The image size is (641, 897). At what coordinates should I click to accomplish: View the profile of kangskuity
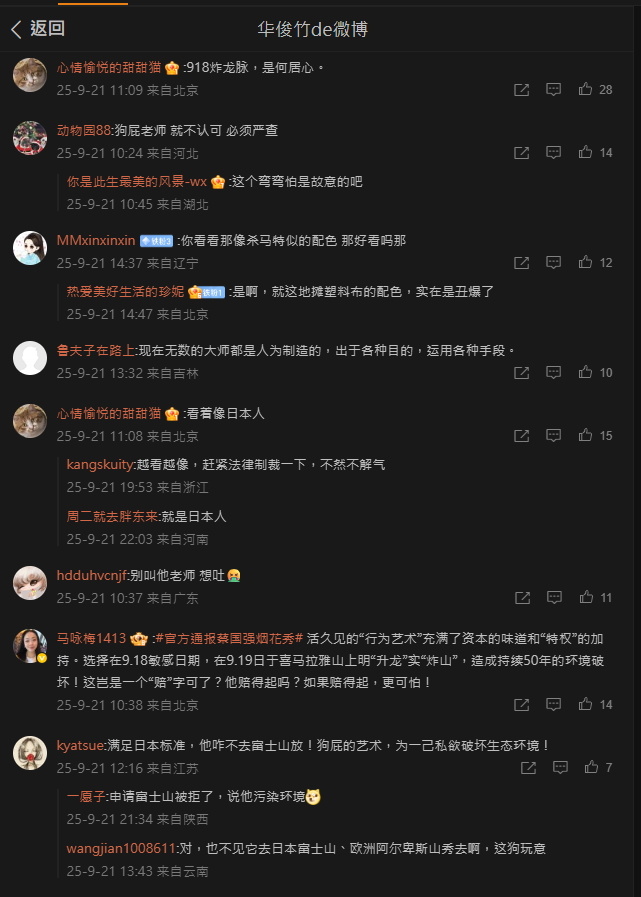(100, 465)
